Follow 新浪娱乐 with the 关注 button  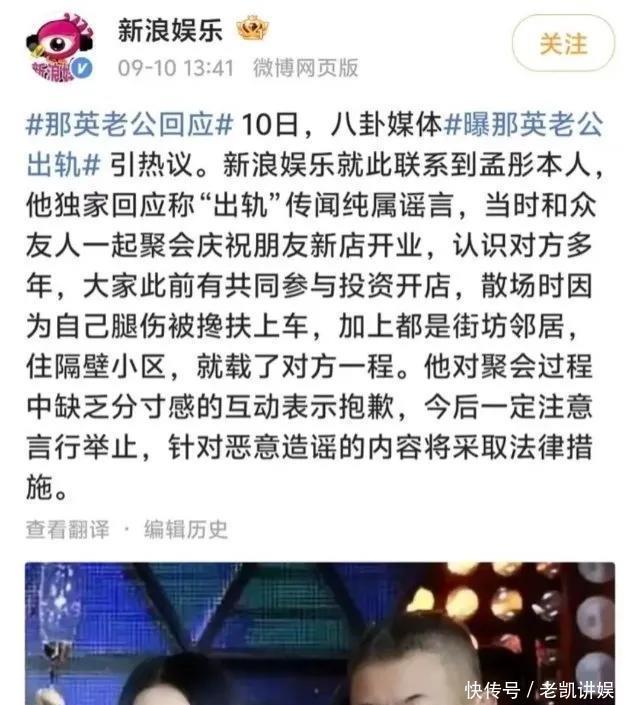coord(563,45)
